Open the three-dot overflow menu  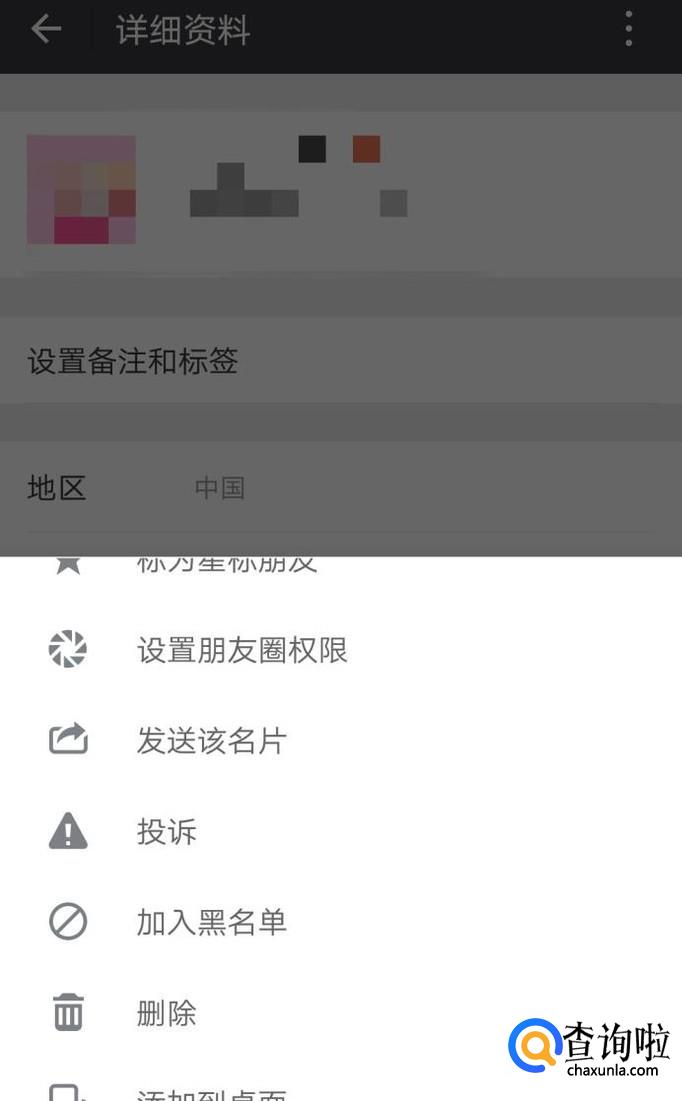pyautogui.click(x=629, y=30)
